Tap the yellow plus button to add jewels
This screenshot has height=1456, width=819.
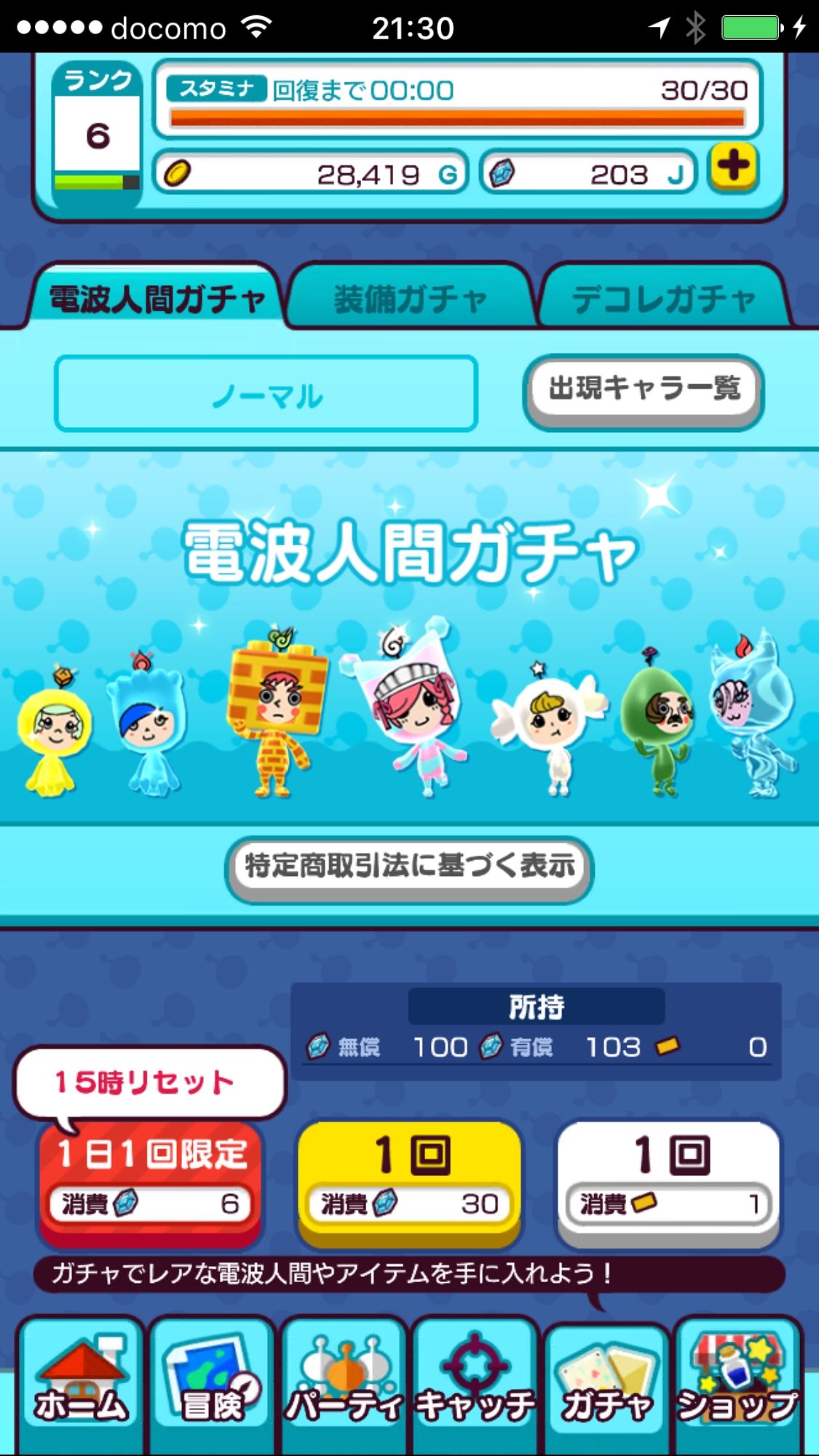[733, 168]
